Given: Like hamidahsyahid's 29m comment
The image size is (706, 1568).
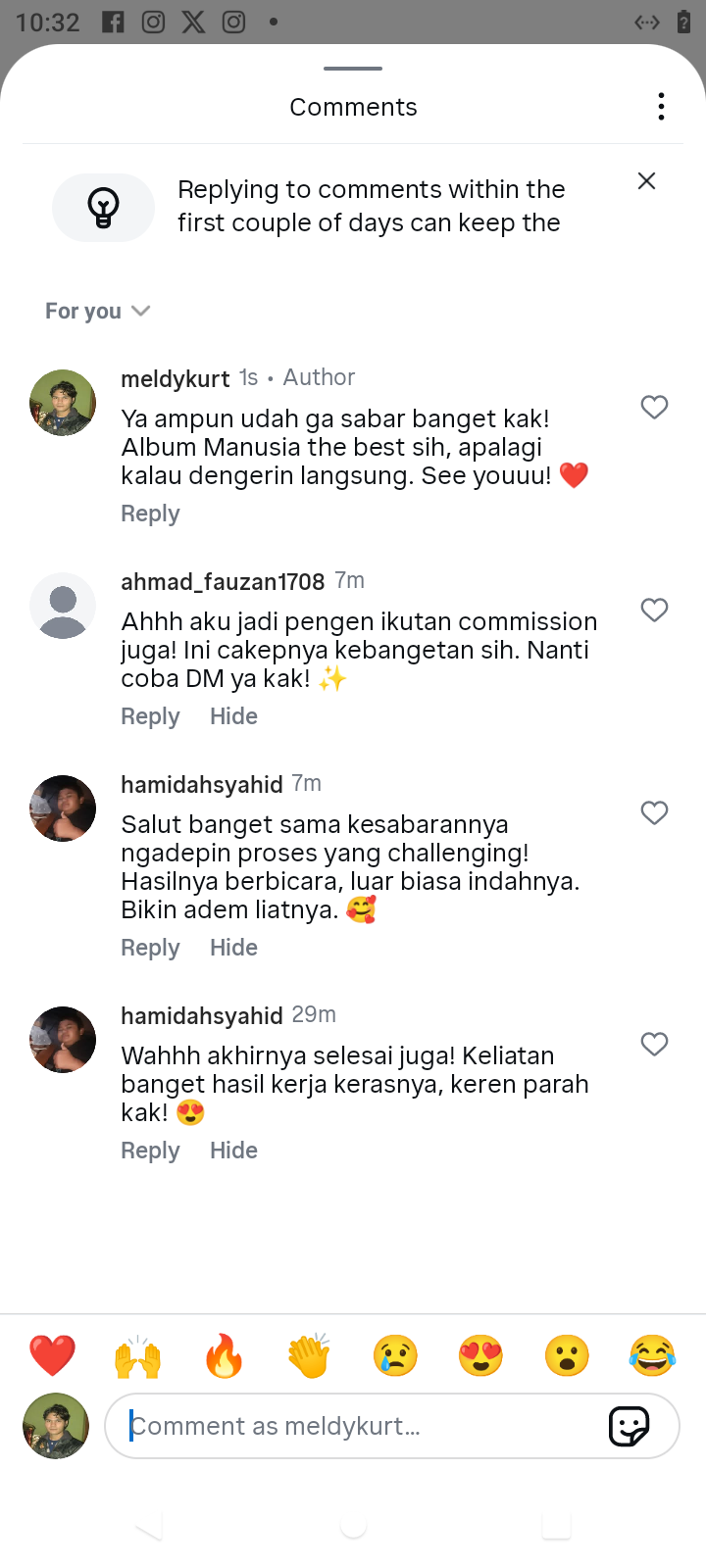Looking at the screenshot, I should tap(654, 1044).
